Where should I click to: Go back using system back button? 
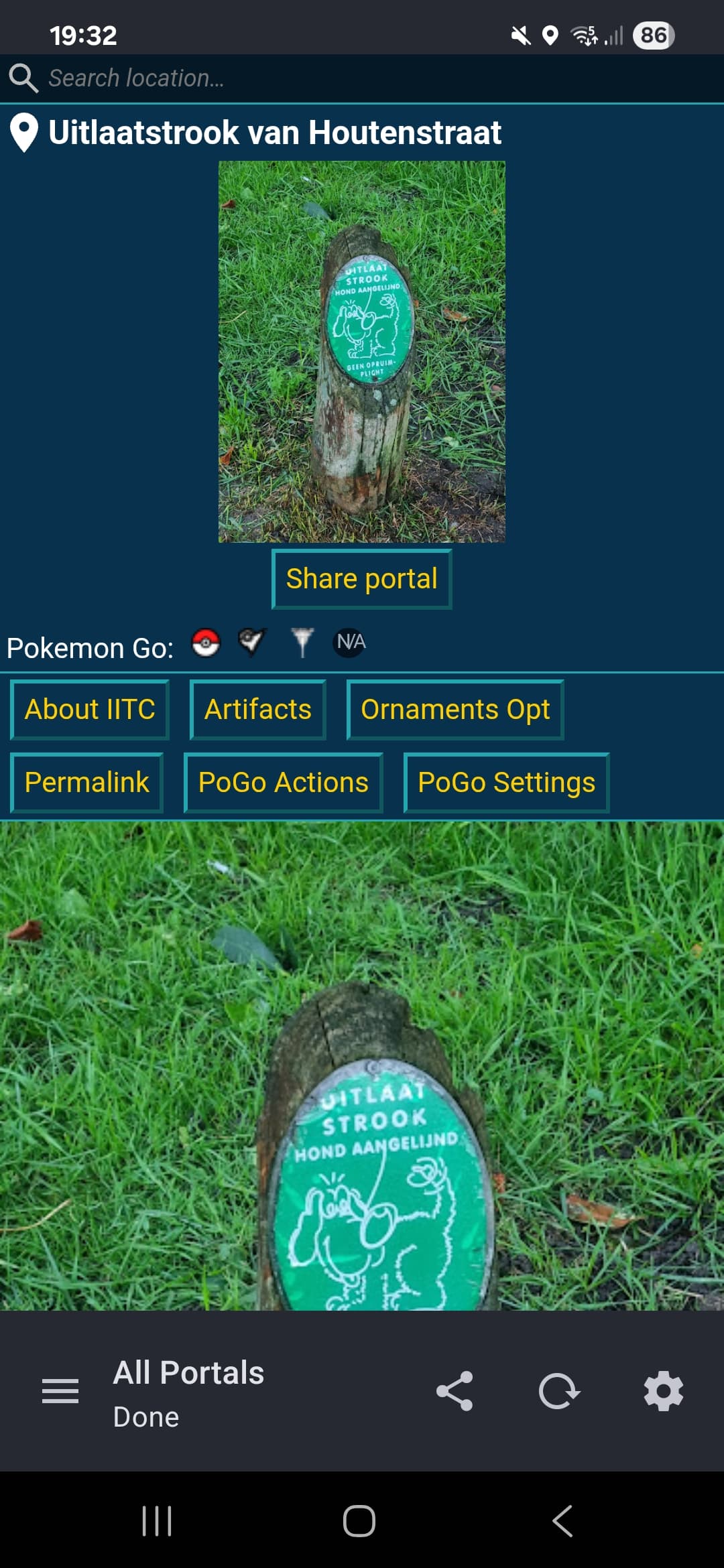[563, 1520]
